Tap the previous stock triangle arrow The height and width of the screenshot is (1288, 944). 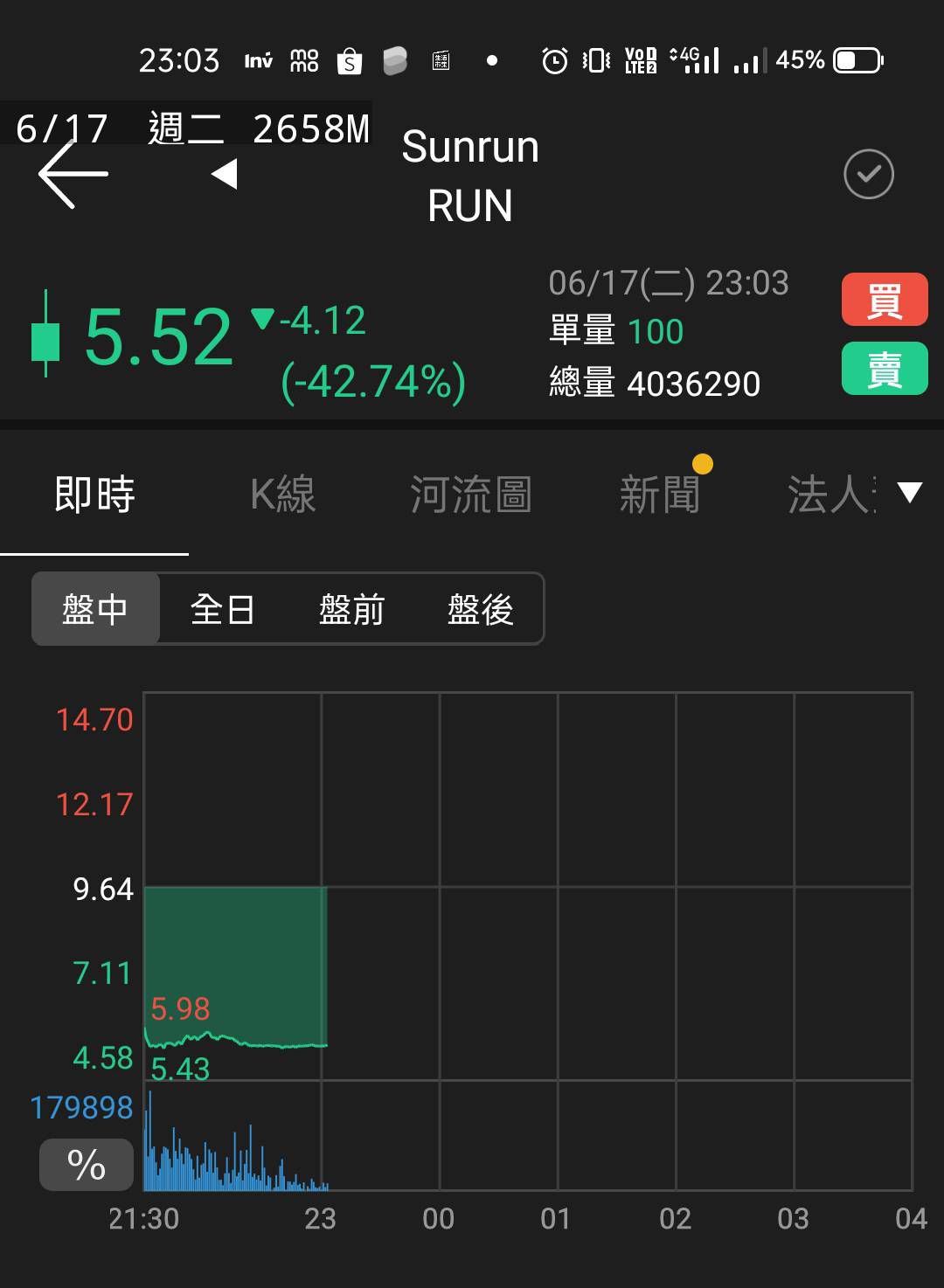tap(226, 174)
